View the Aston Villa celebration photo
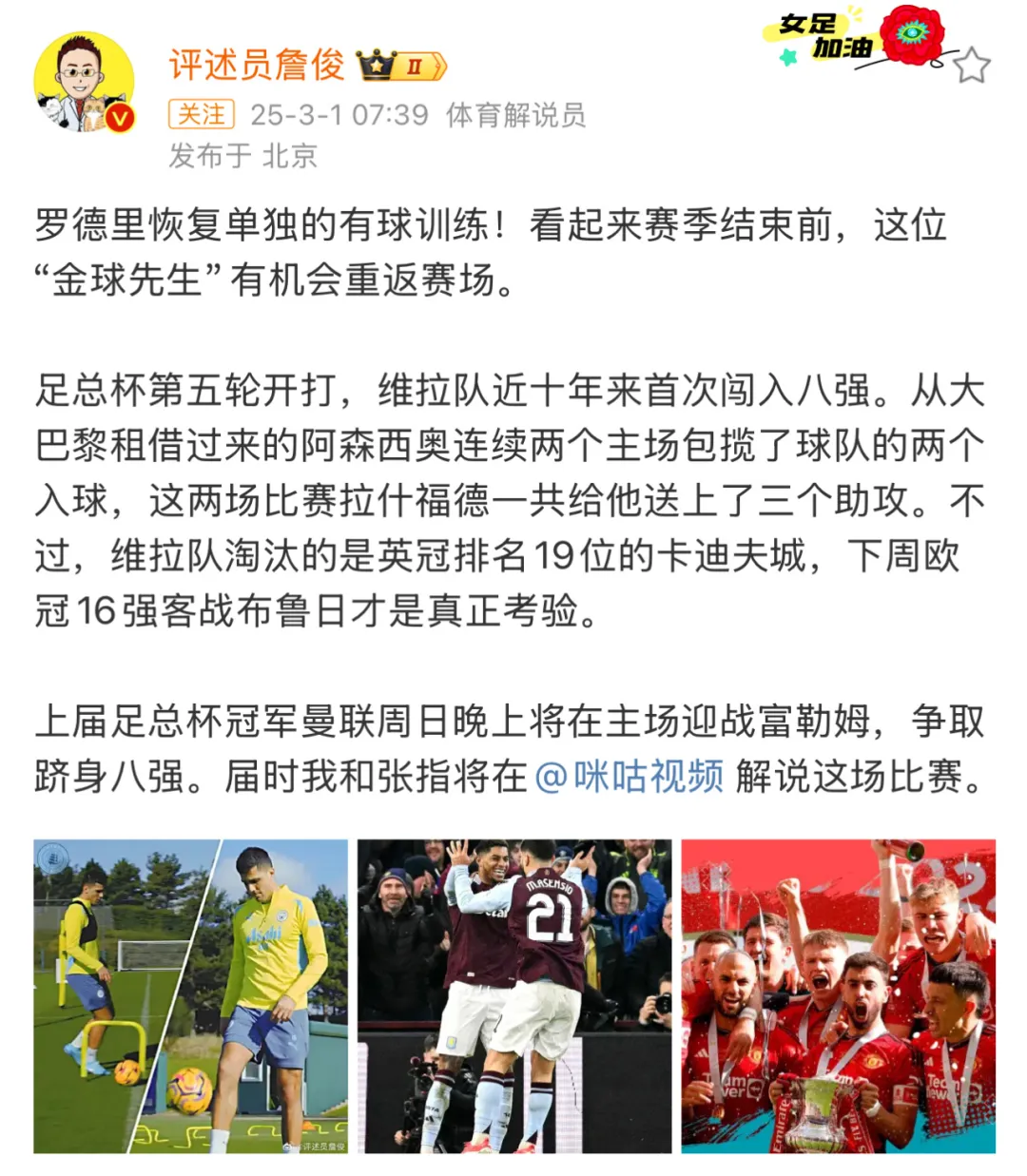Screen dimensions: 1027x1176 513,995
